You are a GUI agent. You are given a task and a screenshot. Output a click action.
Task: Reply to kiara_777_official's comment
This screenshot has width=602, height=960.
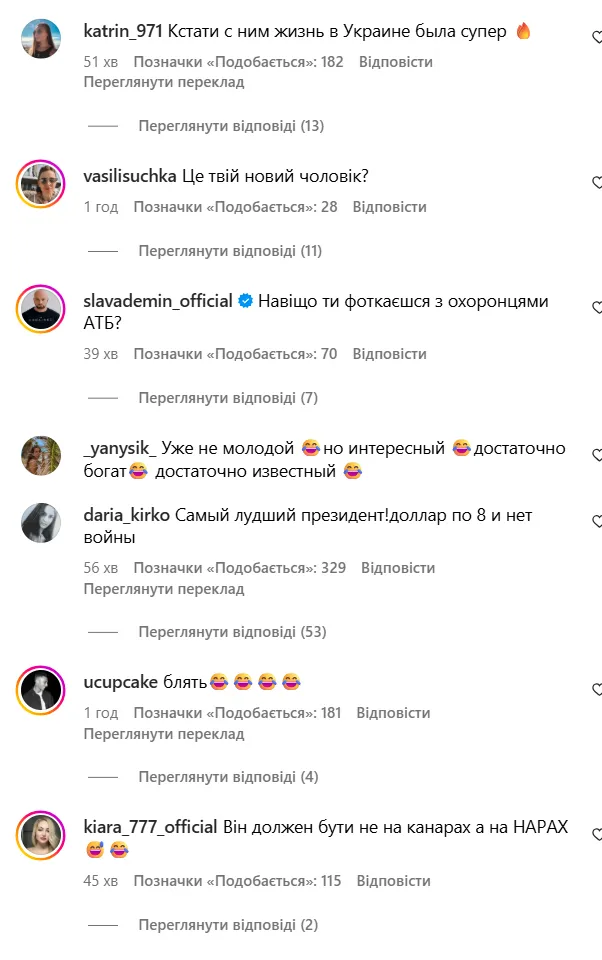pyautogui.click(x=393, y=881)
